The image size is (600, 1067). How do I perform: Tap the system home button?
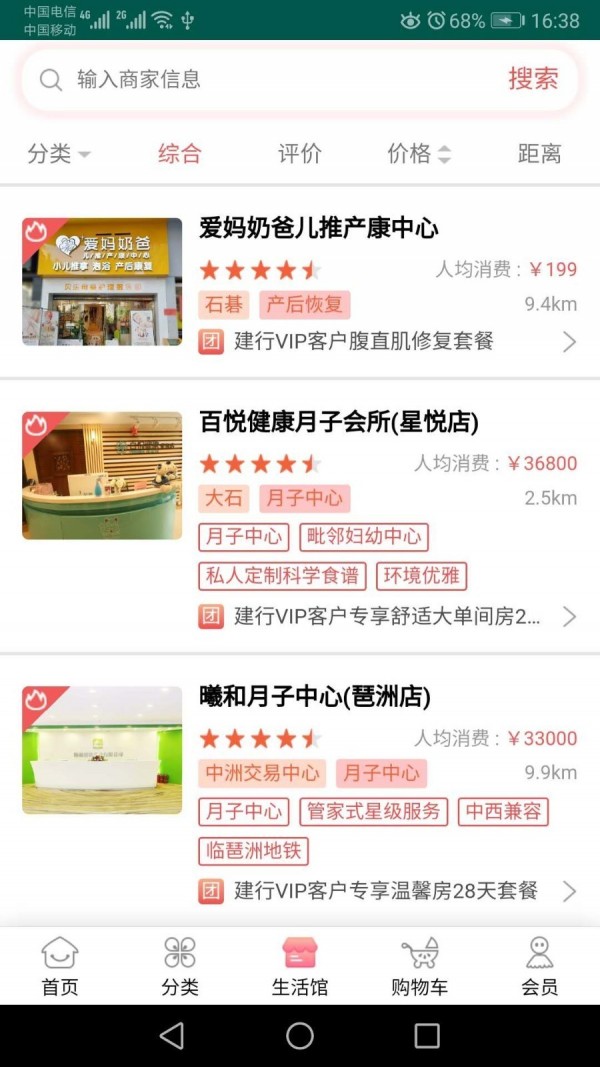coord(300,1035)
